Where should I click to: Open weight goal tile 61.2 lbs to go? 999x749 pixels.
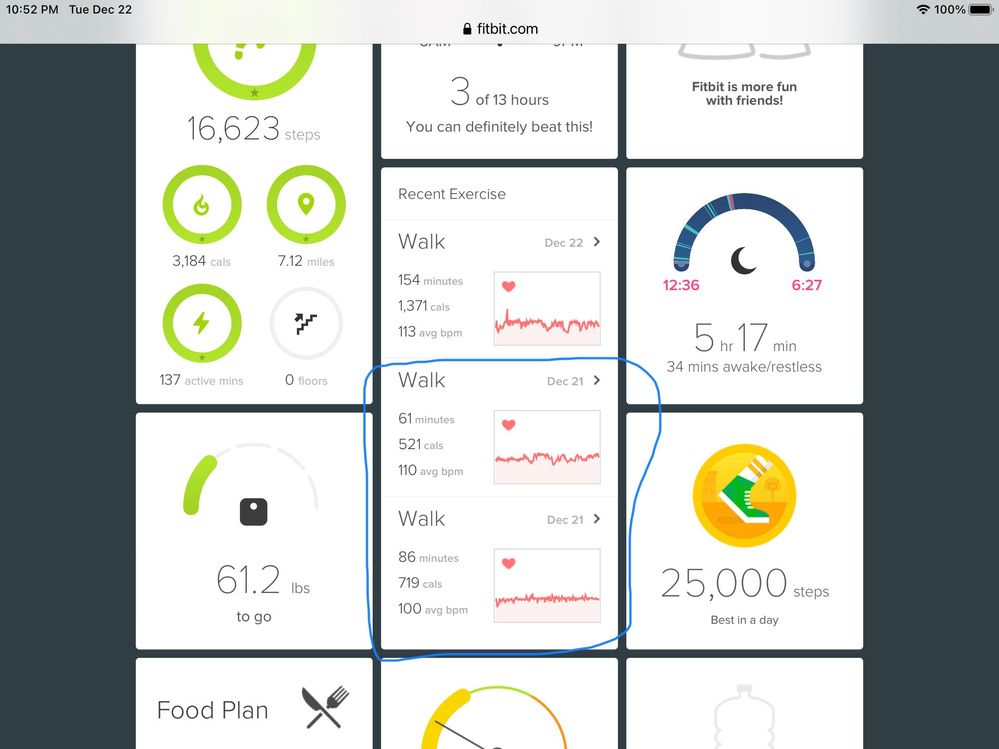pyautogui.click(x=253, y=530)
